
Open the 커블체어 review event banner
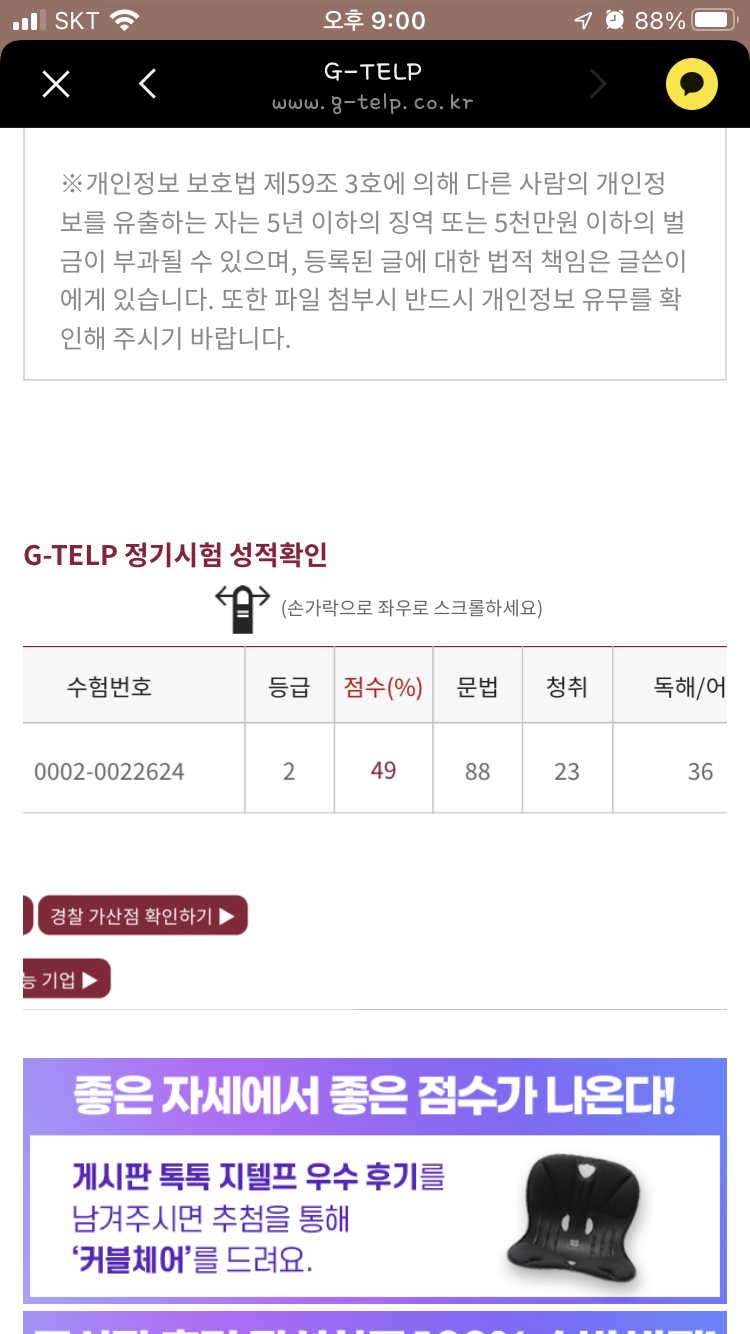tap(375, 1180)
